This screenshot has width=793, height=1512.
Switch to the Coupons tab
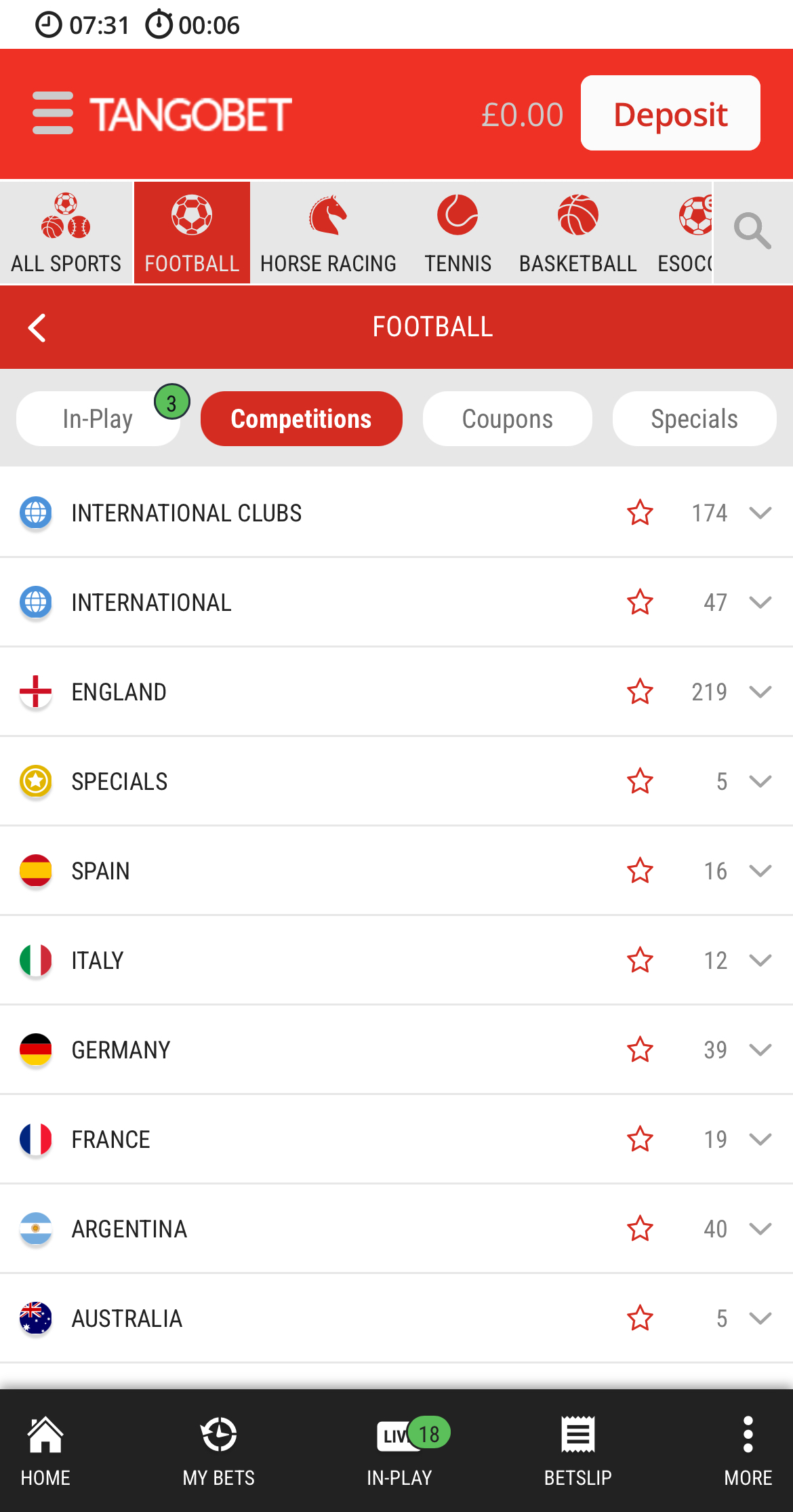click(507, 418)
